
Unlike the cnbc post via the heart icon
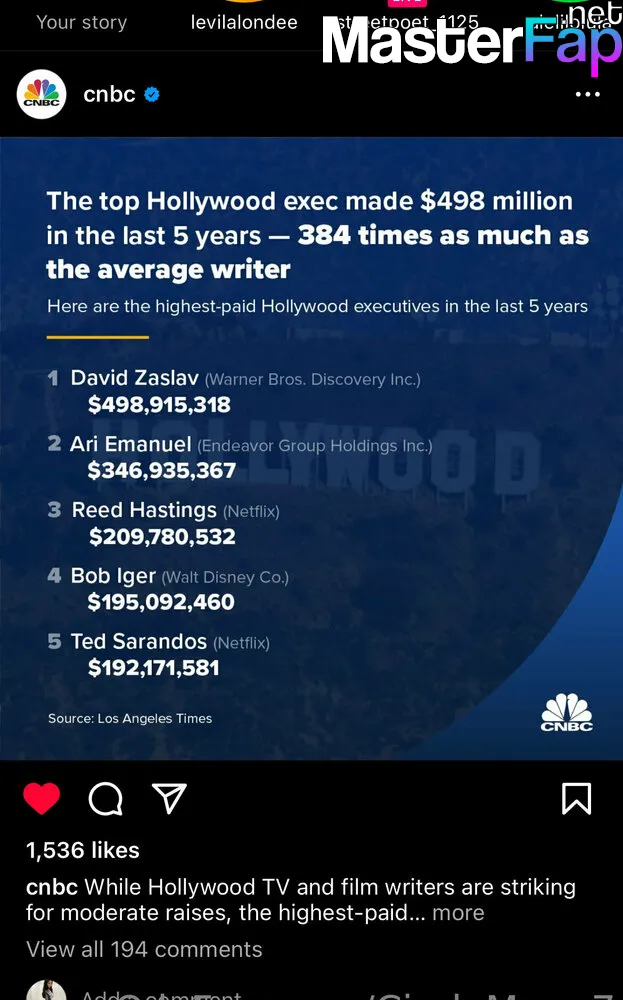pyautogui.click(x=41, y=798)
